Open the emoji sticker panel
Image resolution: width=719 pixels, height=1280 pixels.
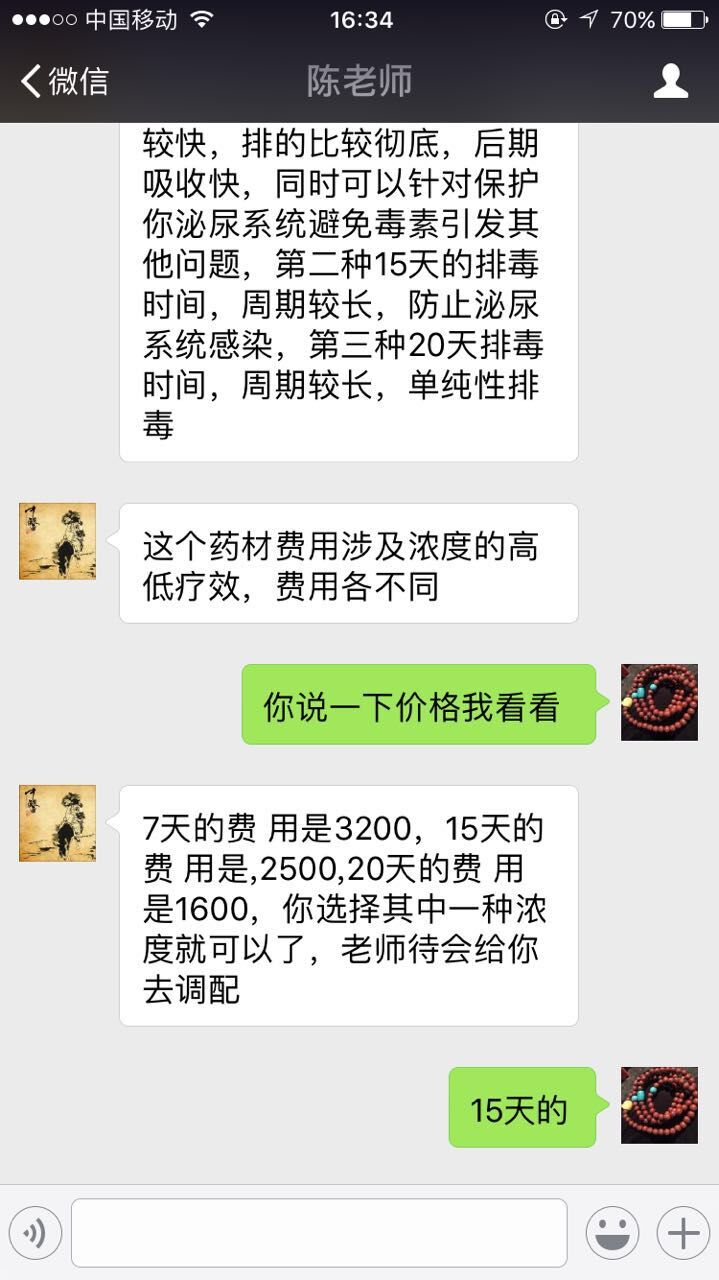[612, 1232]
